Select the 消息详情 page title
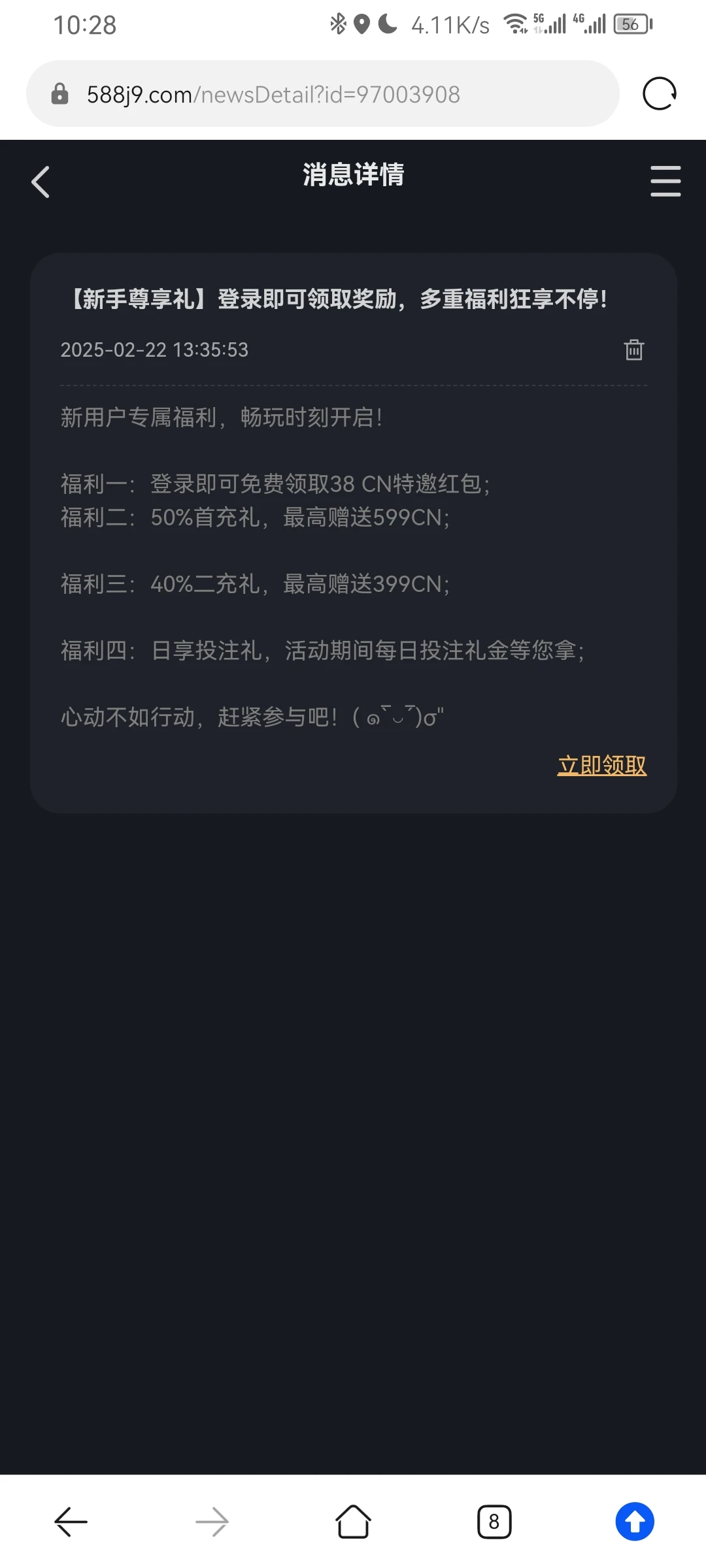The image size is (706, 1568). (352, 175)
